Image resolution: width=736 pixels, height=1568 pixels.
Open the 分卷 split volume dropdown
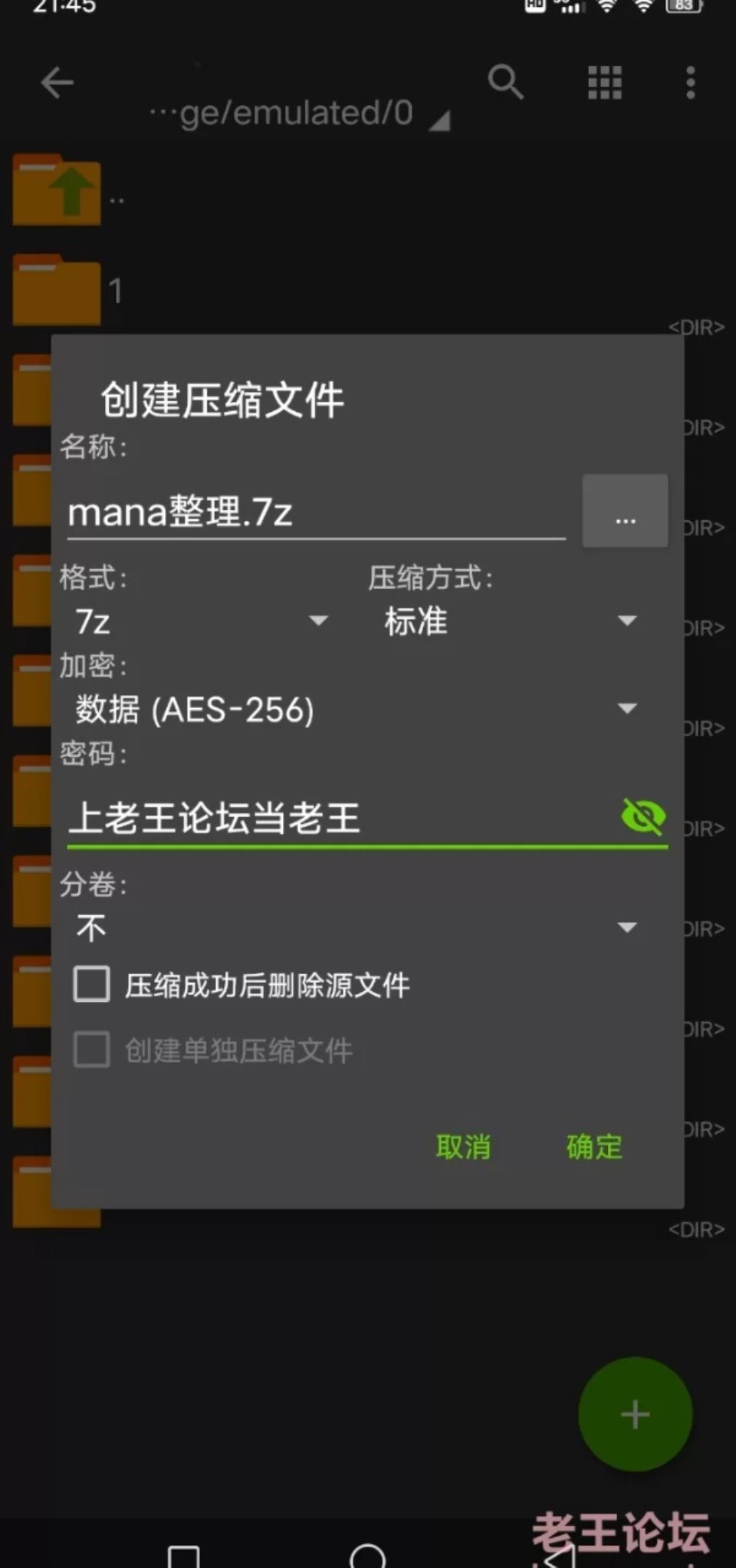[356, 928]
